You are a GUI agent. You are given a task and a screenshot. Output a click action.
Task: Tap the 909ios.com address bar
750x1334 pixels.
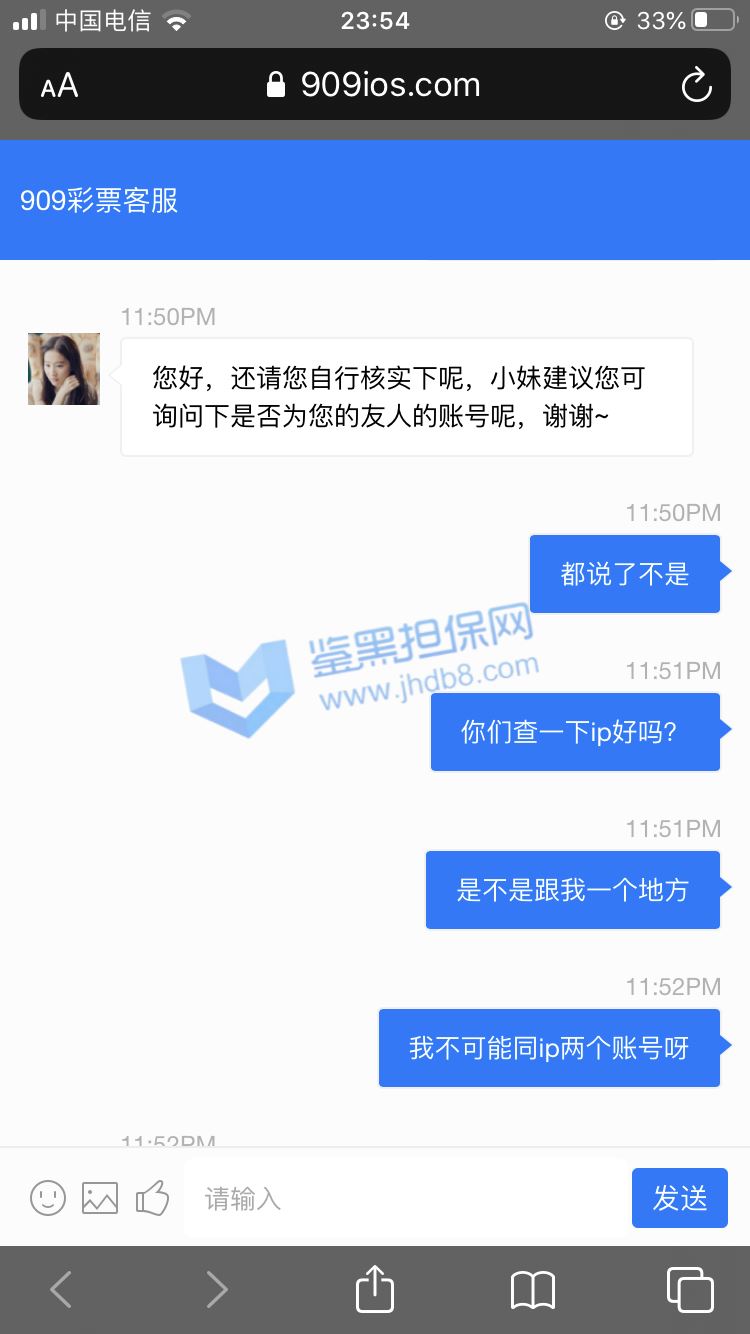coord(375,85)
